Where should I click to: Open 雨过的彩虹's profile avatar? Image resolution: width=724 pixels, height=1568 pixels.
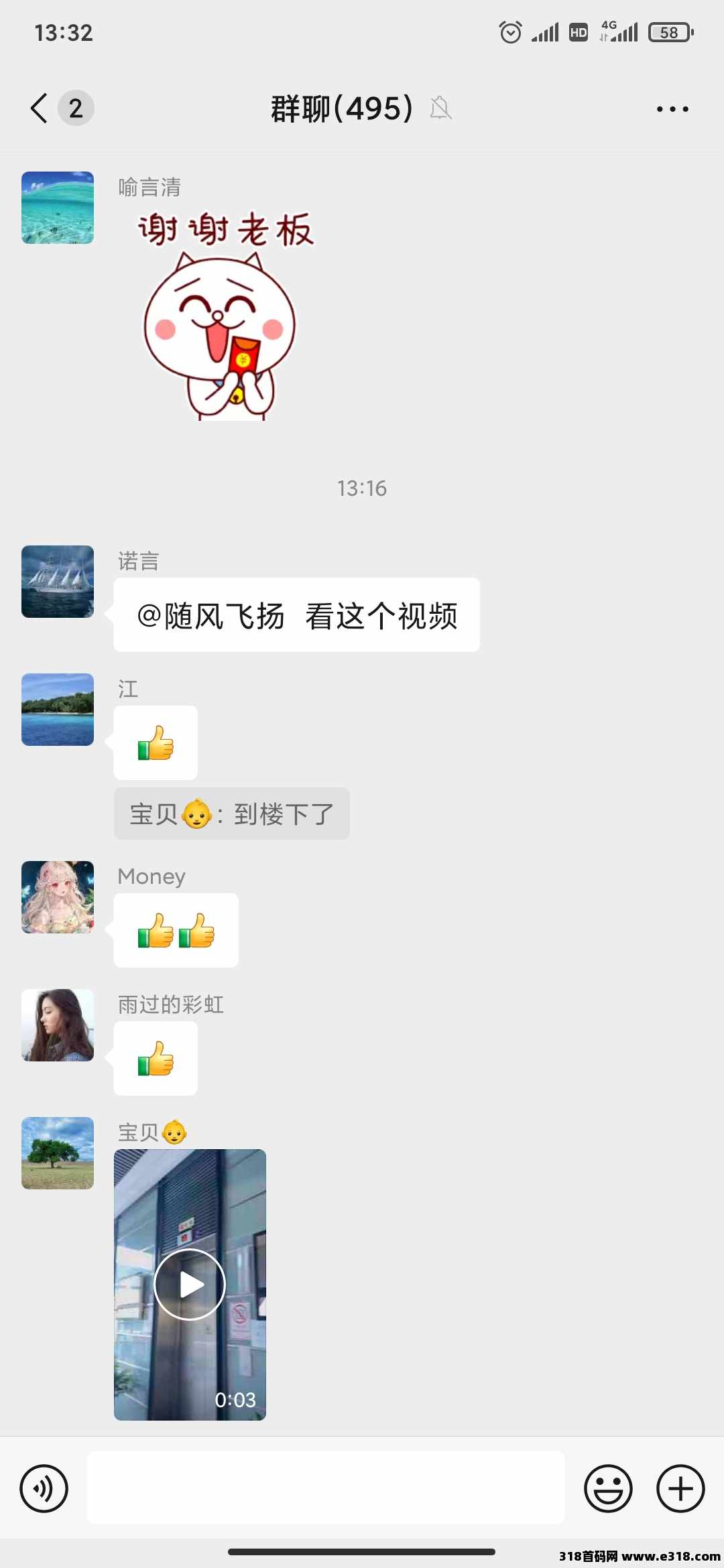click(58, 1025)
